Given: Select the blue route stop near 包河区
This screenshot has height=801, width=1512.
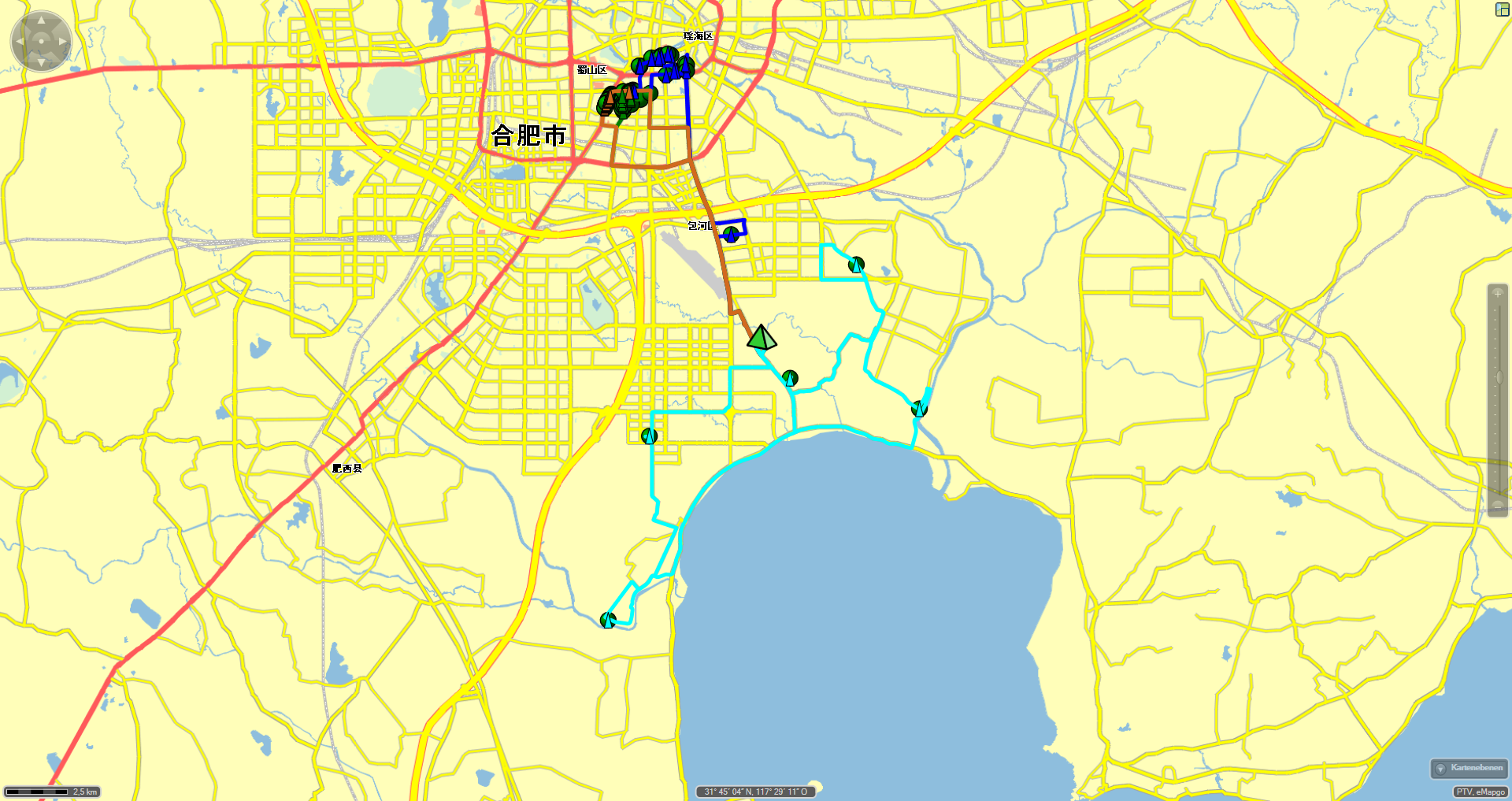Looking at the screenshot, I should pos(731,234).
